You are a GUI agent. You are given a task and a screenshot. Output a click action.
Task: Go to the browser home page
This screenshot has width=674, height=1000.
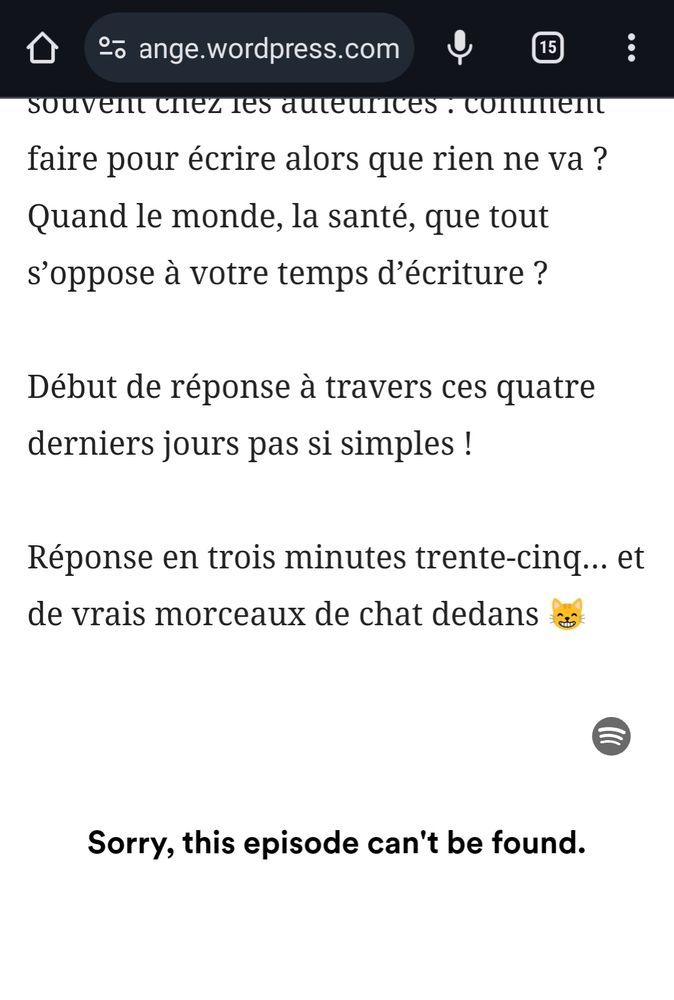click(x=42, y=48)
